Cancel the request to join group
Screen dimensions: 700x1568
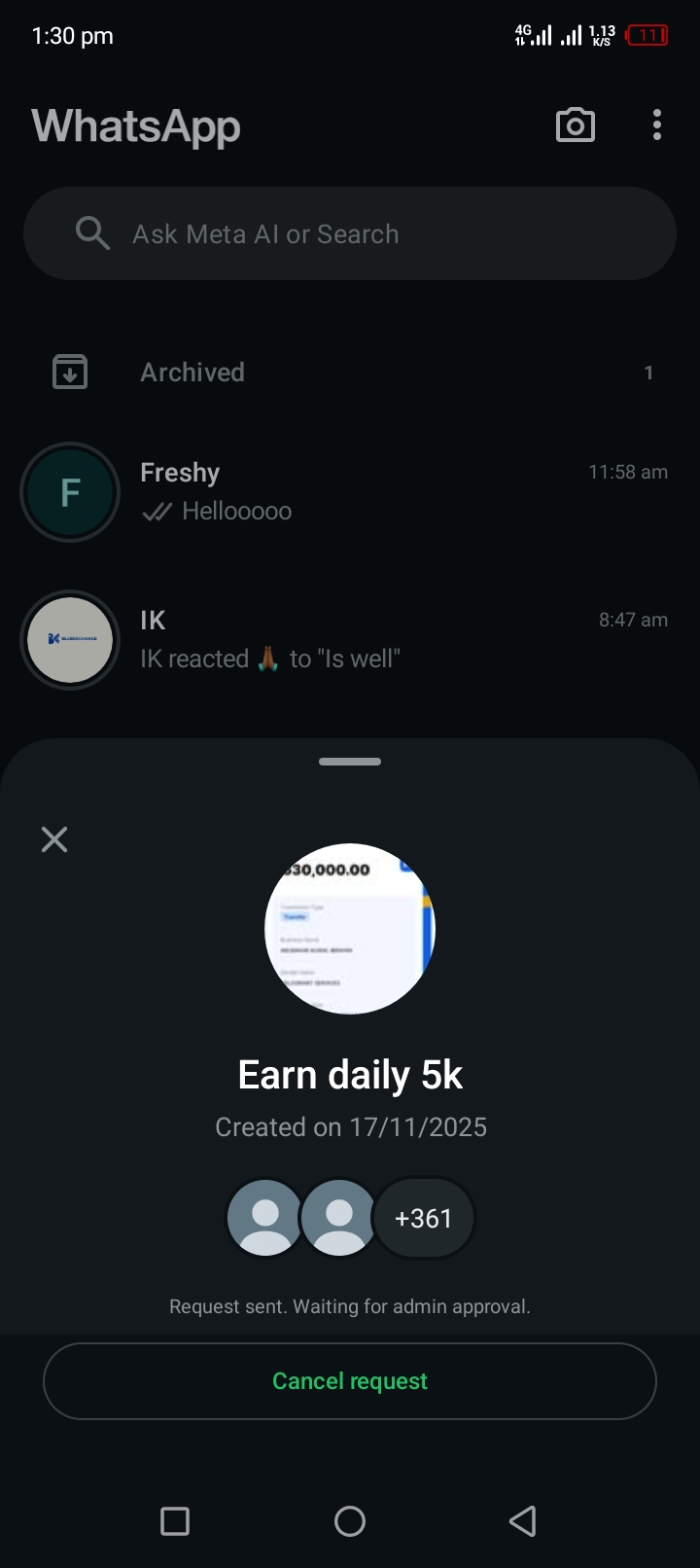tap(350, 1381)
